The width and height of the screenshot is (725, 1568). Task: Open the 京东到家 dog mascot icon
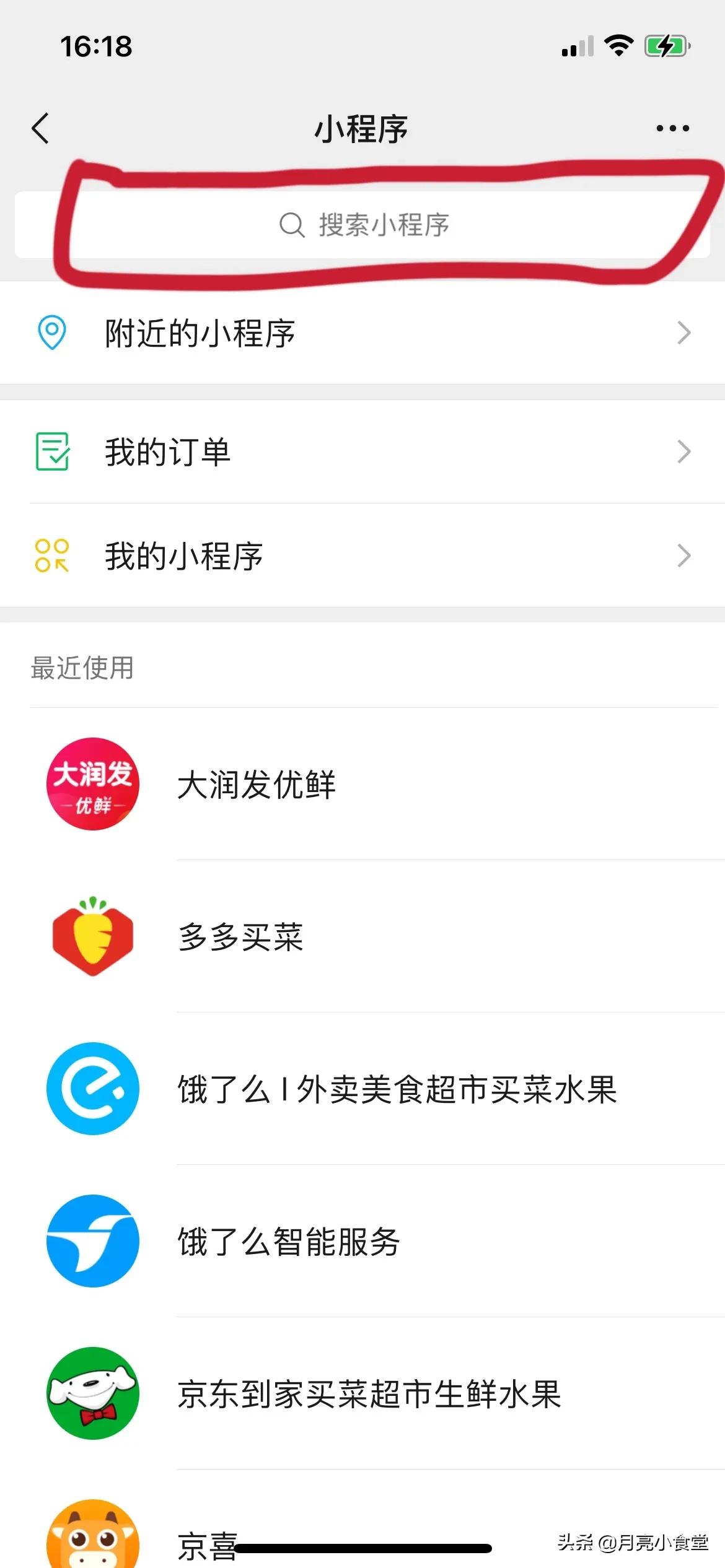(92, 1393)
